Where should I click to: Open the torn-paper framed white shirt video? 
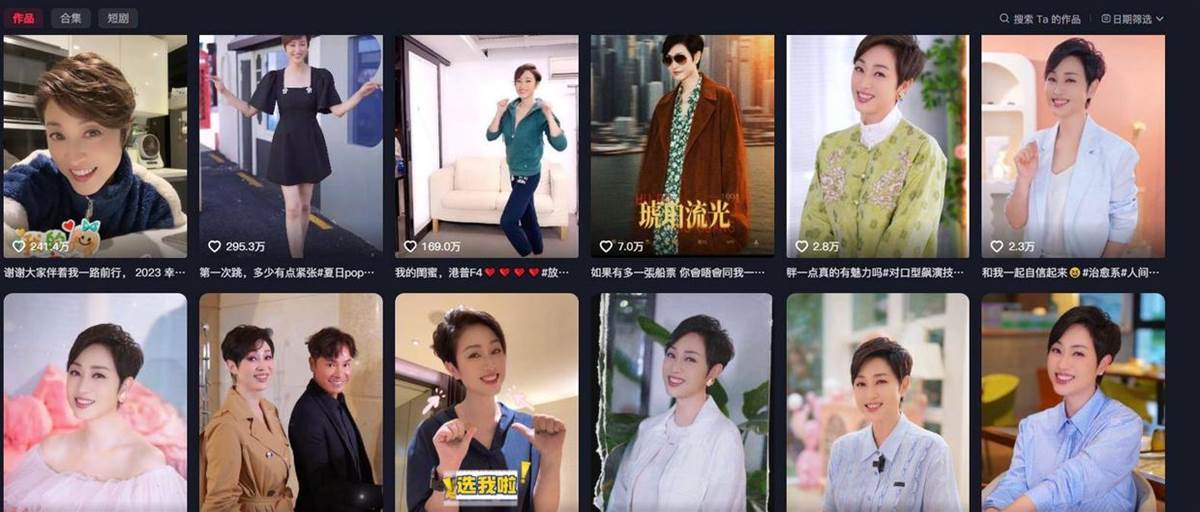point(682,402)
